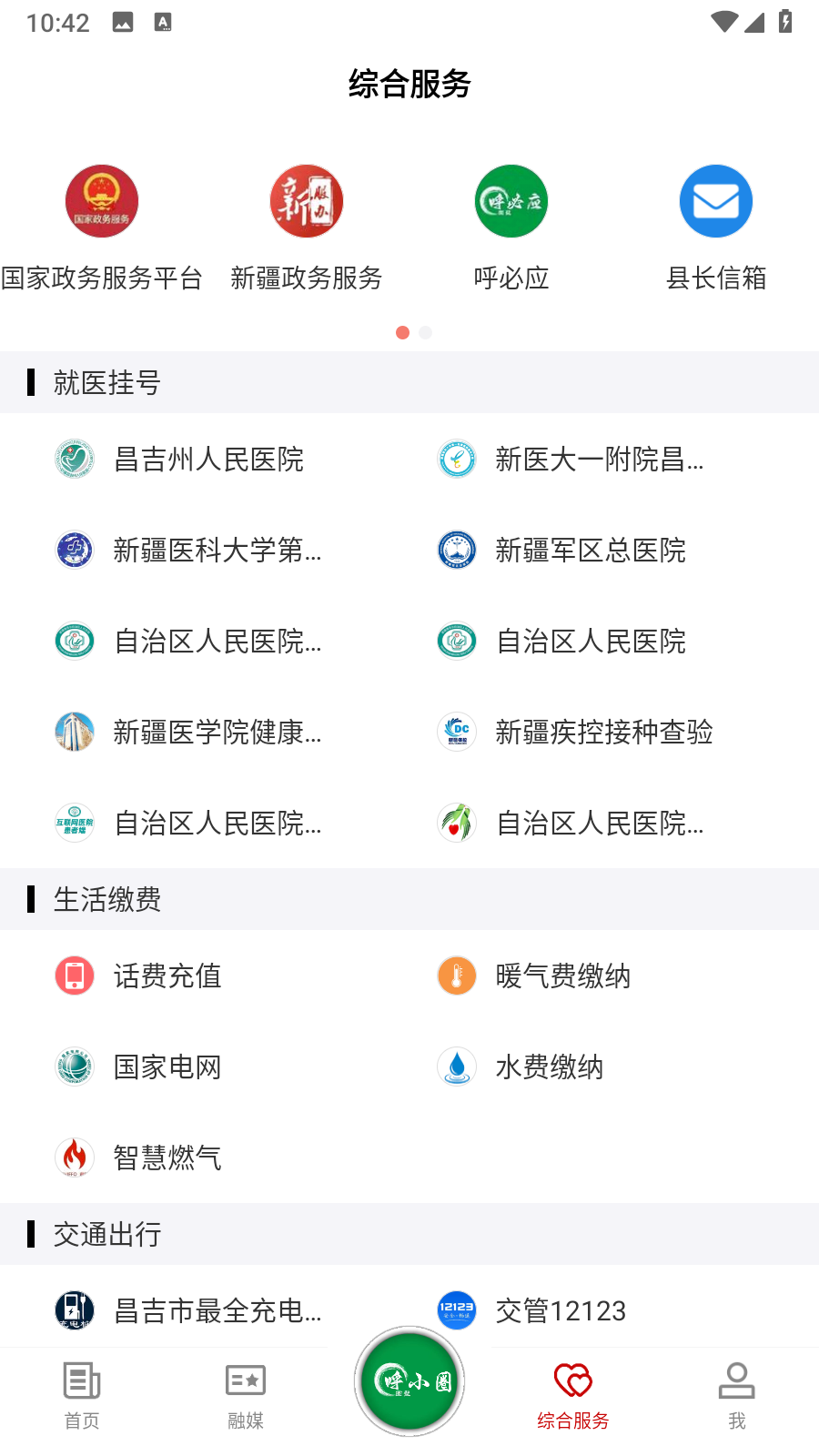Screen dimensions: 819x1456
Task: Open 县长信箱 mailbox
Action: click(716, 227)
